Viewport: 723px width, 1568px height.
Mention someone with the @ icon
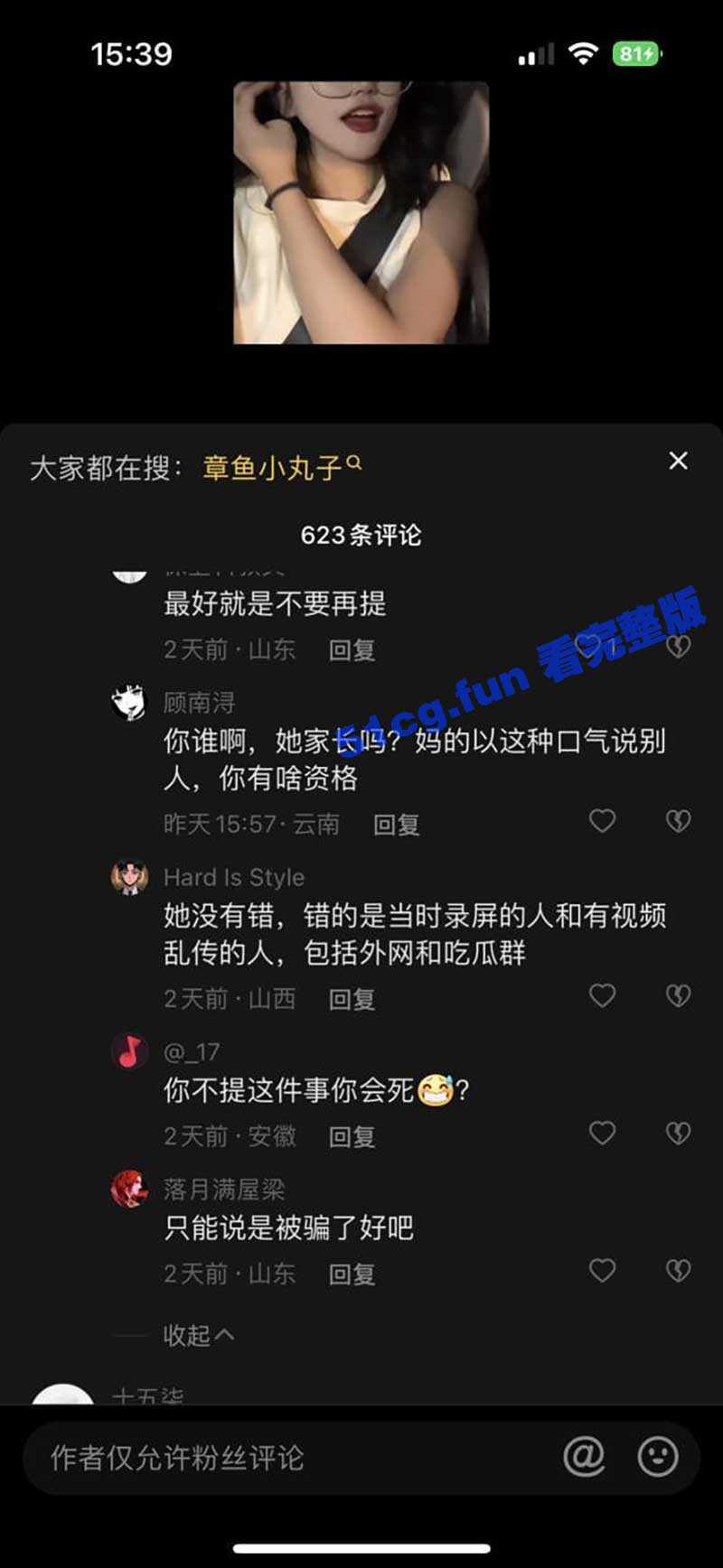(x=584, y=1456)
